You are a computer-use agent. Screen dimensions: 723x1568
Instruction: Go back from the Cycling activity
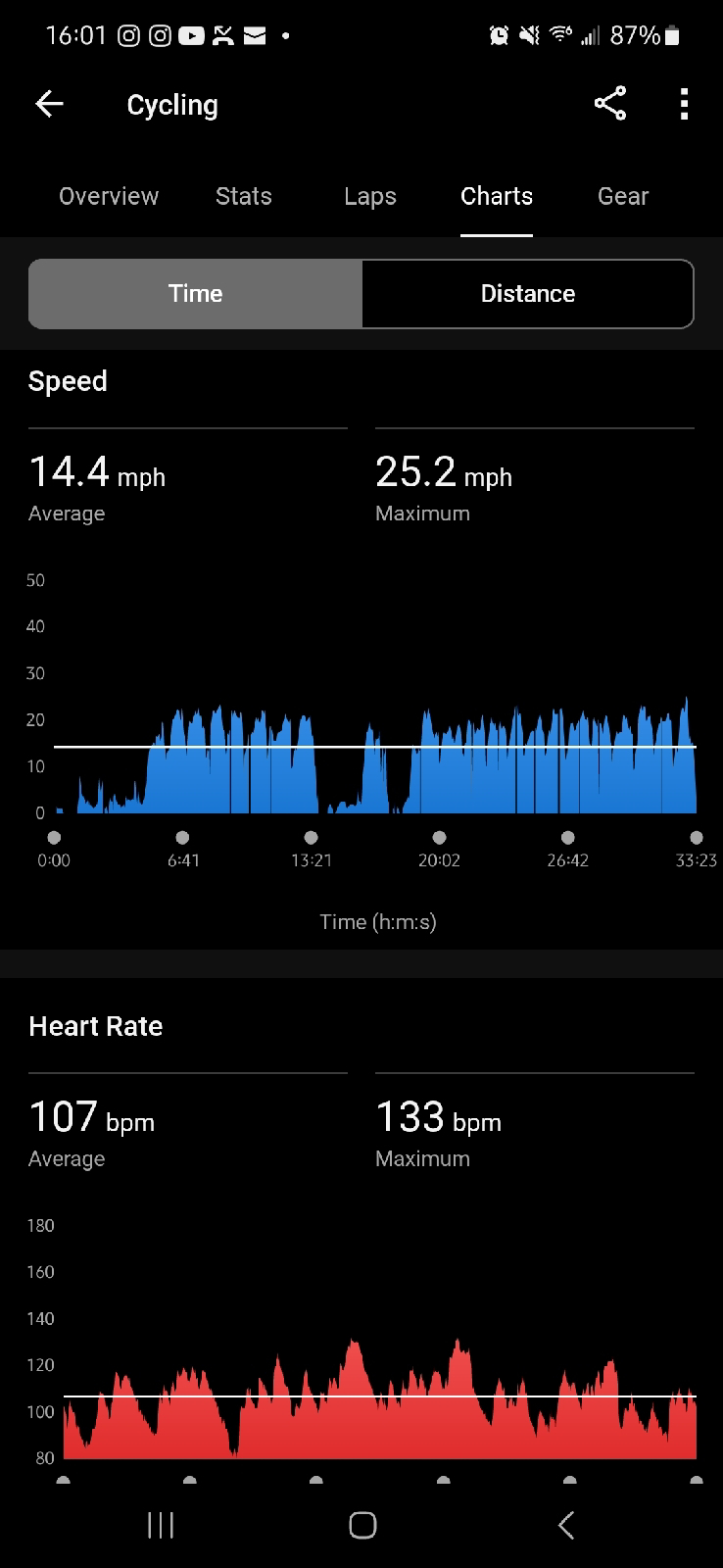(x=49, y=104)
